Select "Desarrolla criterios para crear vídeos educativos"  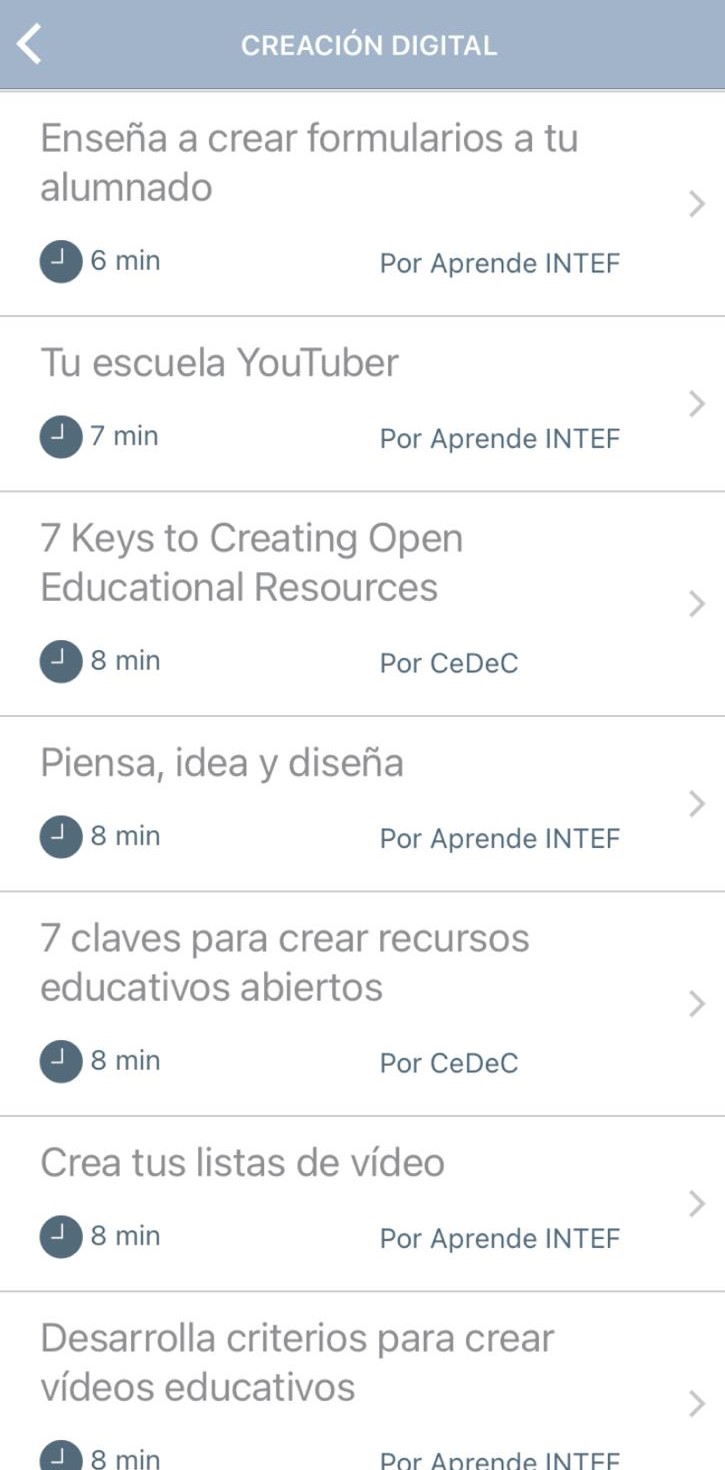[x=362, y=1381]
